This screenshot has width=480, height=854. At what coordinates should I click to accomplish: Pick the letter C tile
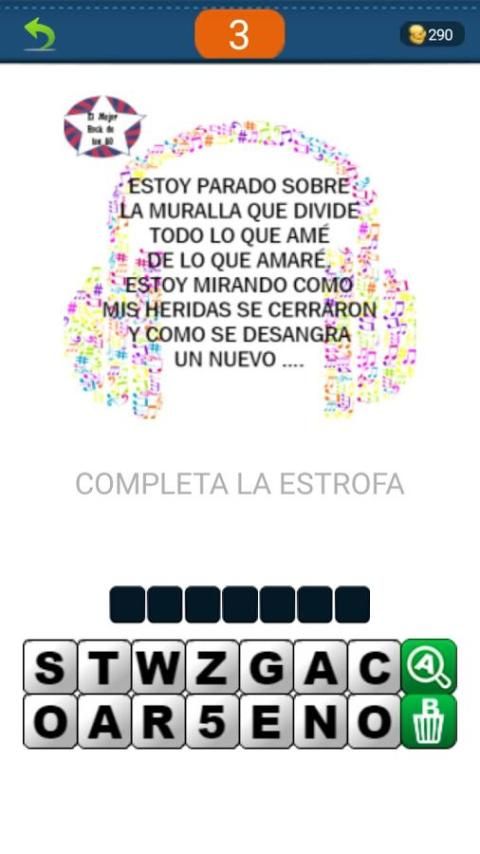pos(374,667)
